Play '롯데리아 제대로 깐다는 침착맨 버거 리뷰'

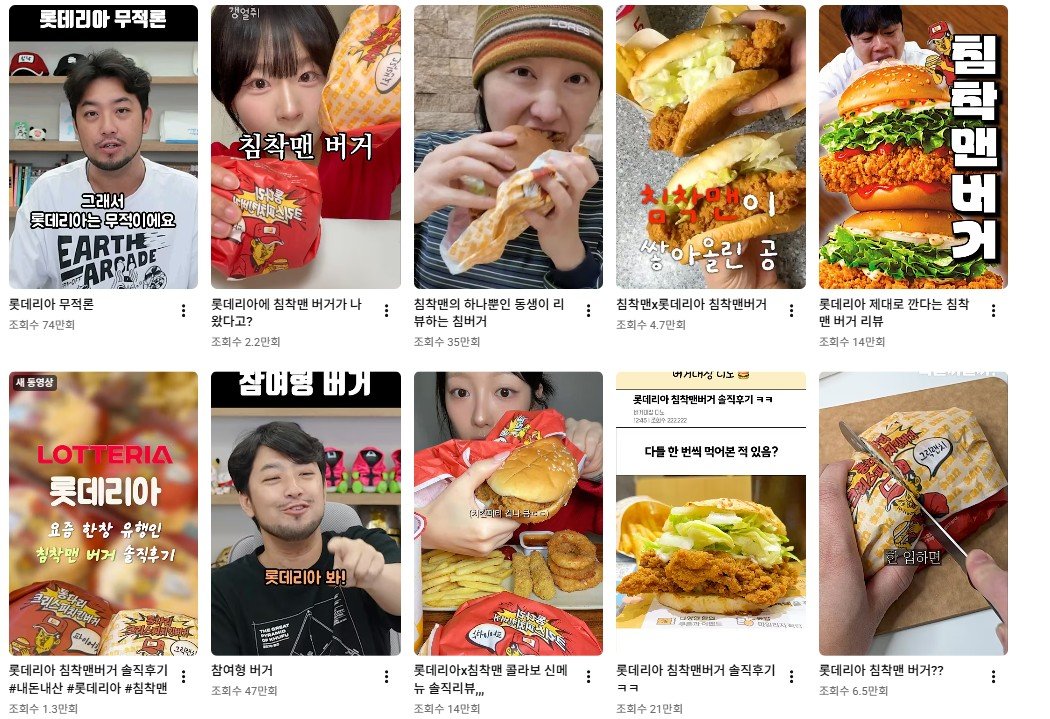click(x=913, y=147)
